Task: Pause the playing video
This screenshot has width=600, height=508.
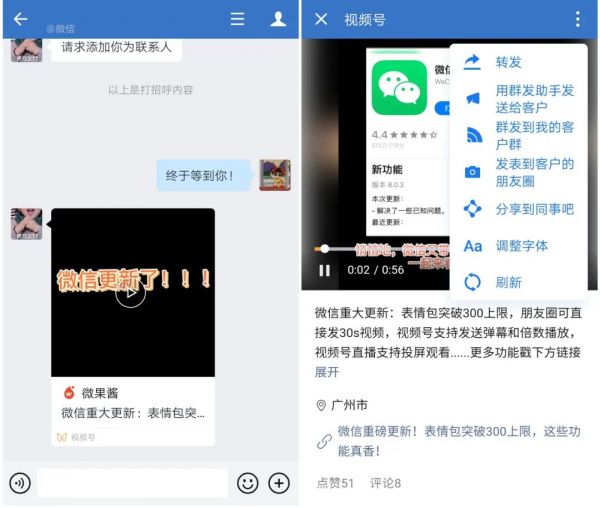Action: tap(324, 270)
